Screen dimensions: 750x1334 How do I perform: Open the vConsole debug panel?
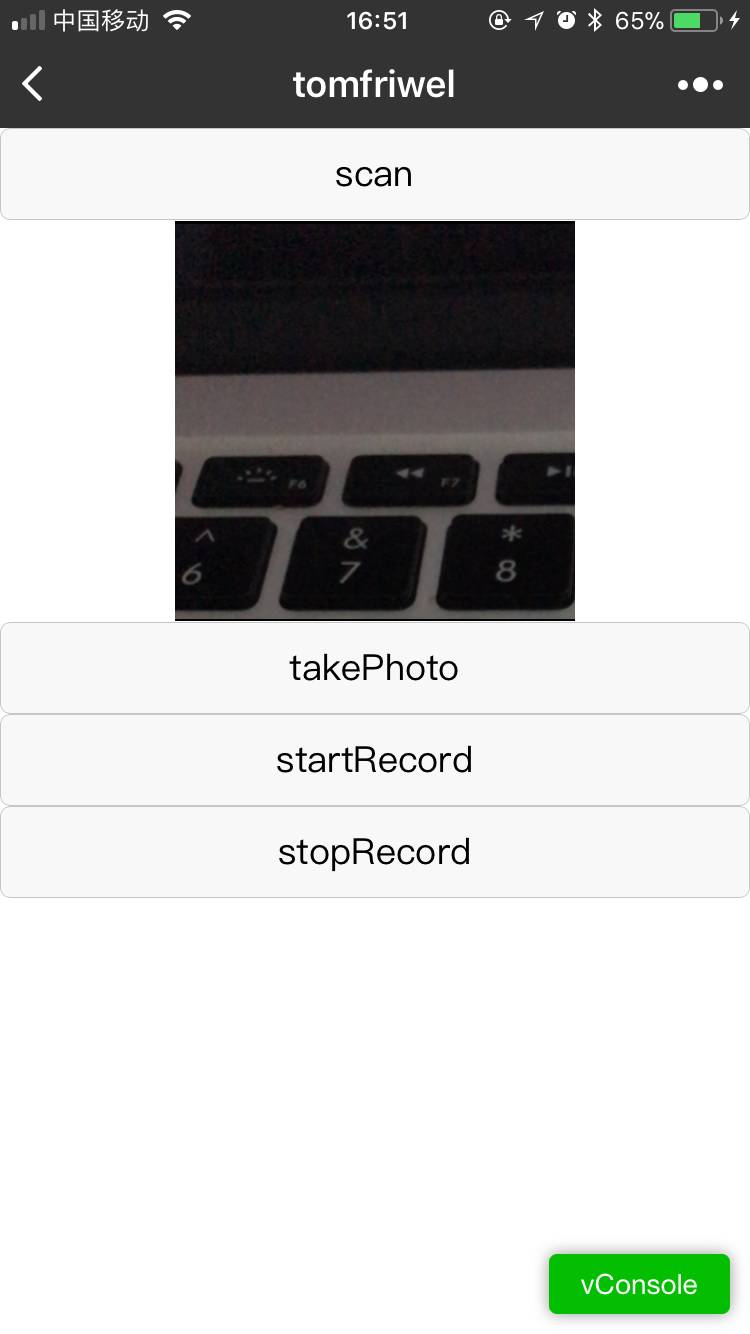point(639,1284)
